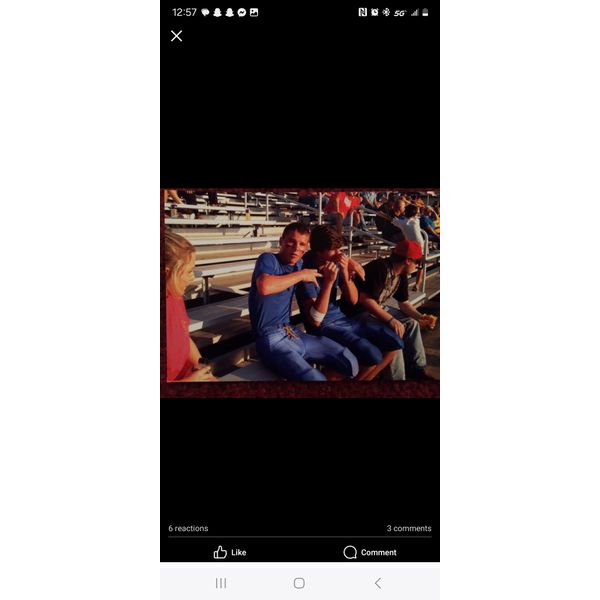Open recent apps
The width and height of the screenshot is (600, 600).
click(221, 583)
